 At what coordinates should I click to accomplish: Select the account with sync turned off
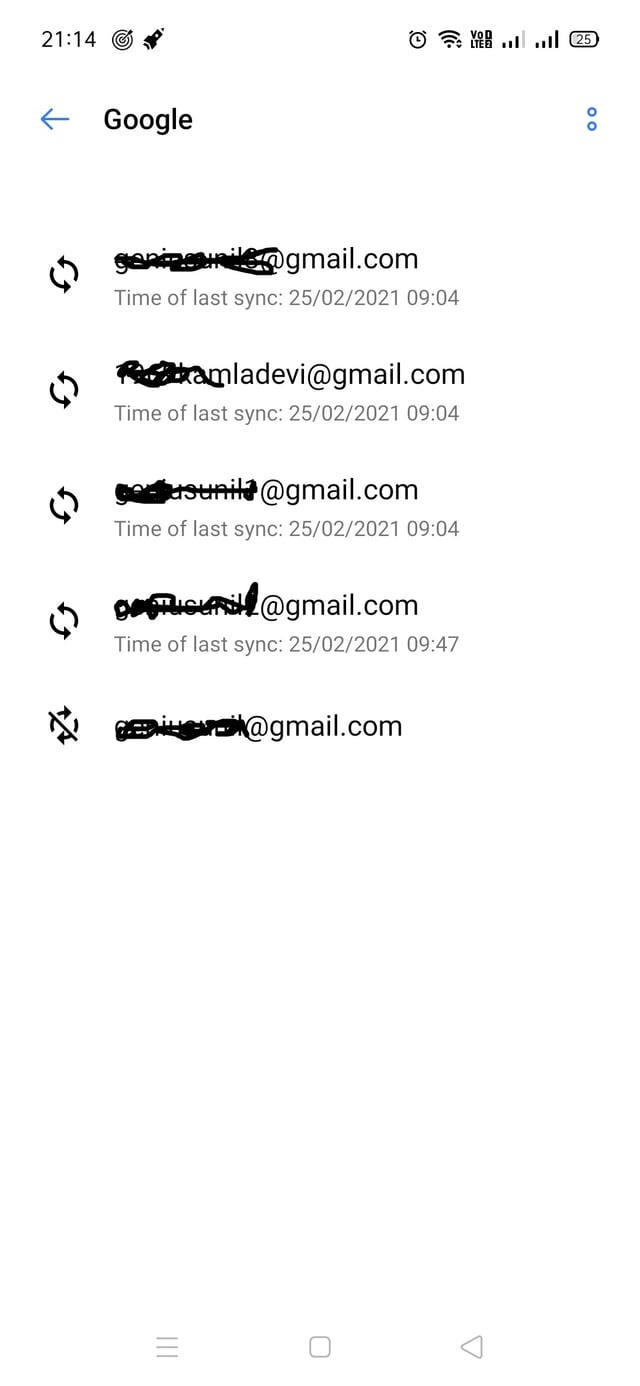coord(260,727)
